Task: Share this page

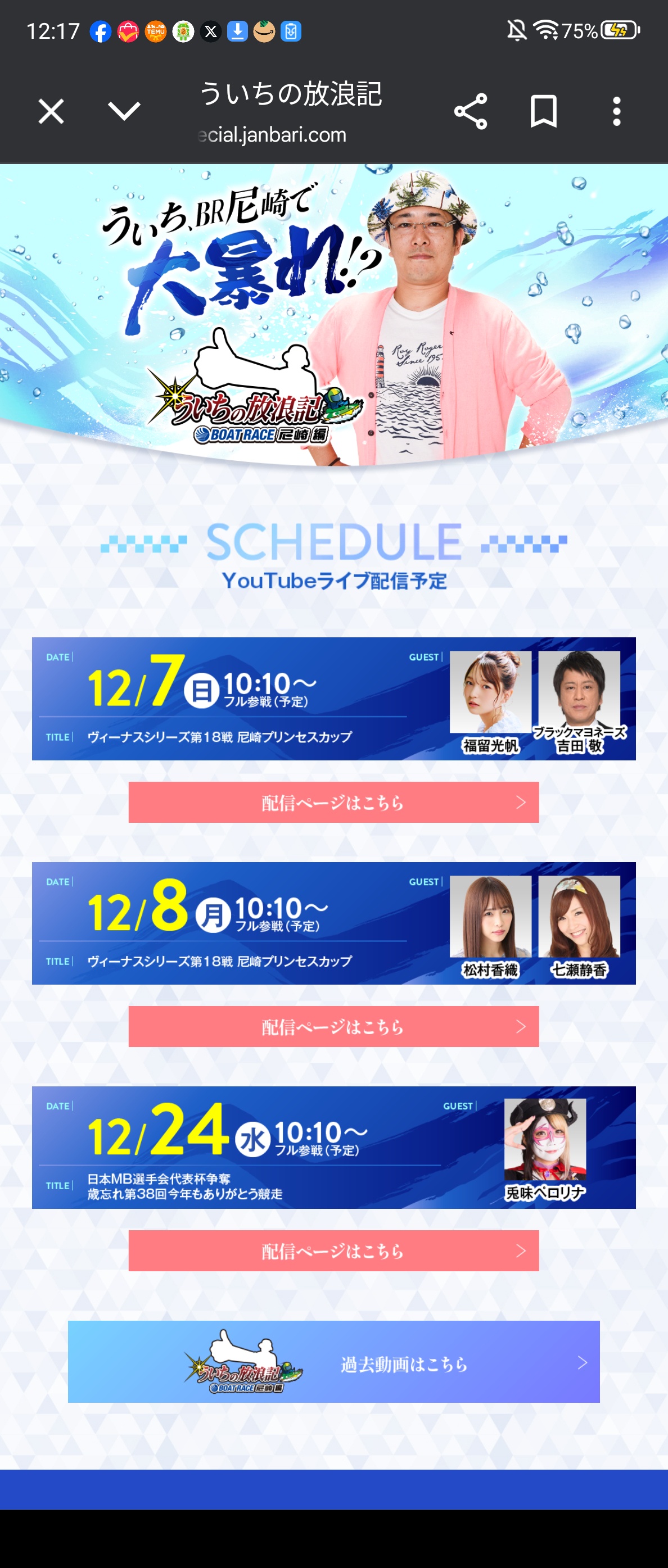Action: tap(471, 111)
